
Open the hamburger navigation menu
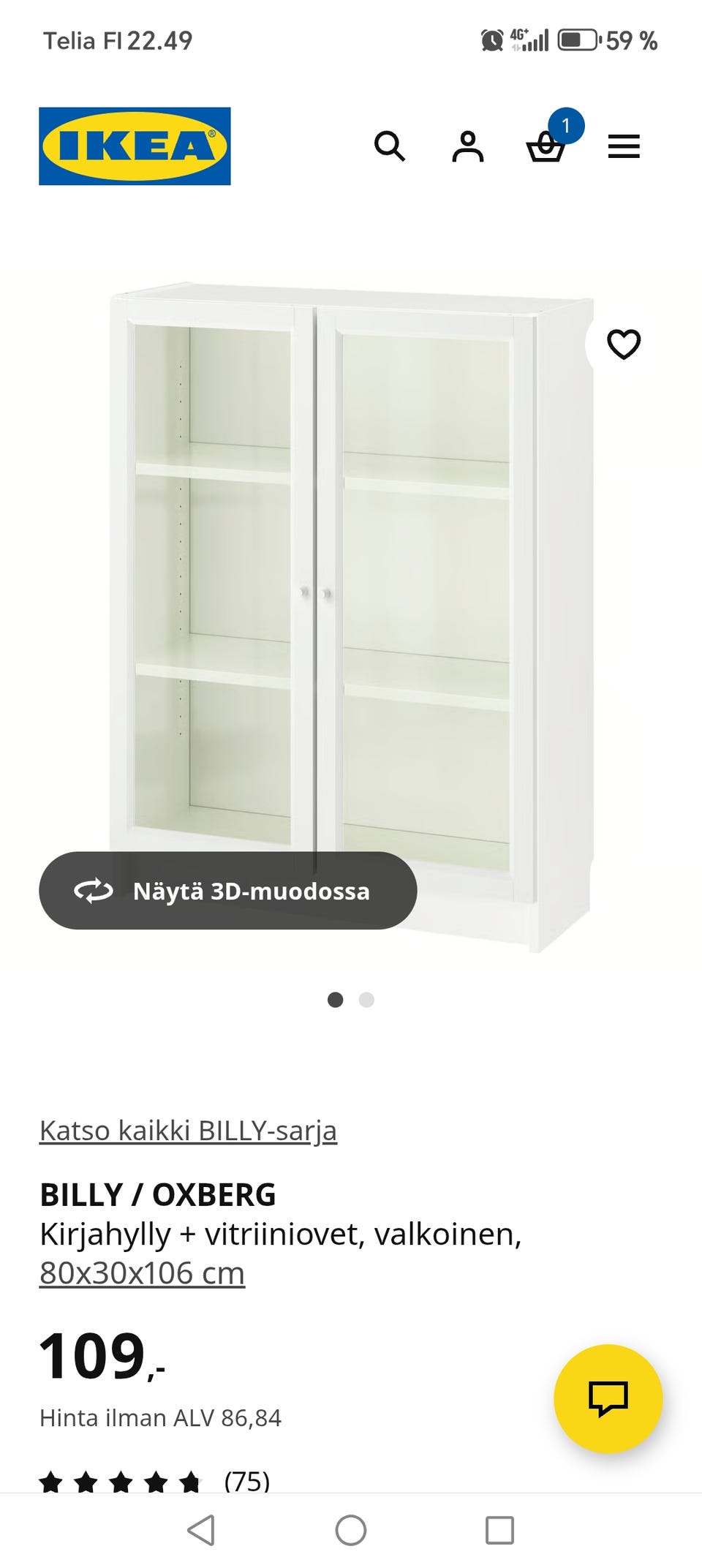(x=623, y=148)
